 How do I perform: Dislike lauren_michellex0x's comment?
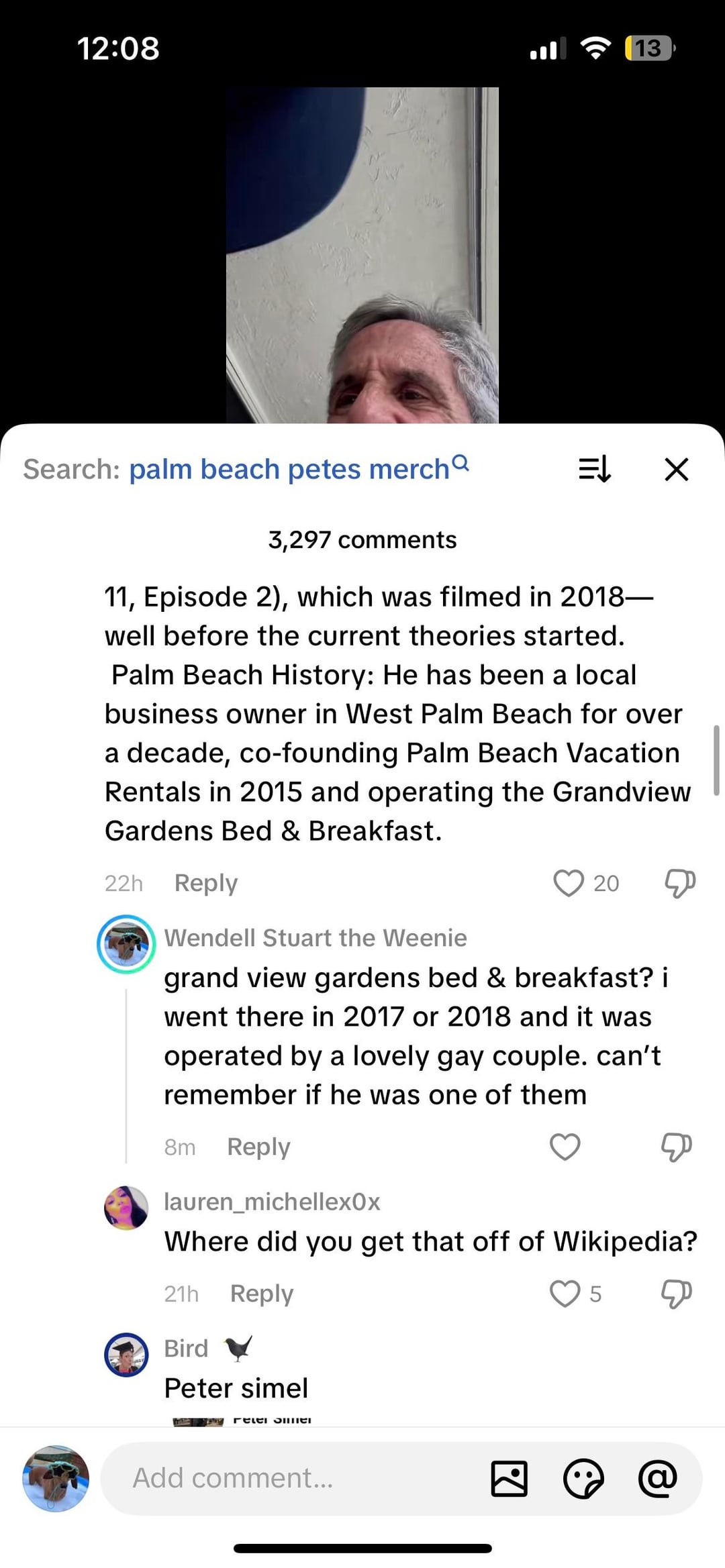tap(676, 1294)
